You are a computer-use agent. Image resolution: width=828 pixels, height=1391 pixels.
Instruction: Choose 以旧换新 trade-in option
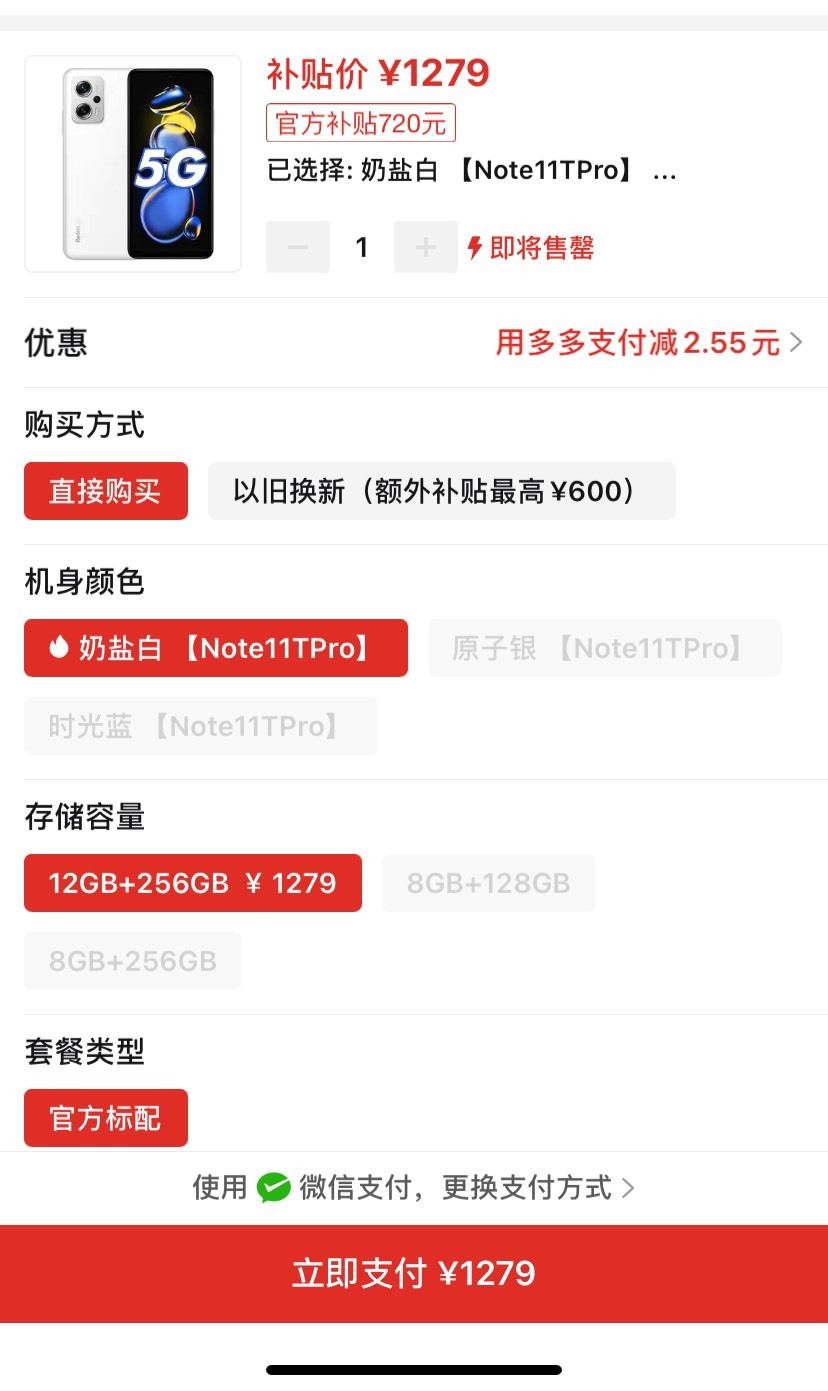click(x=442, y=491)
